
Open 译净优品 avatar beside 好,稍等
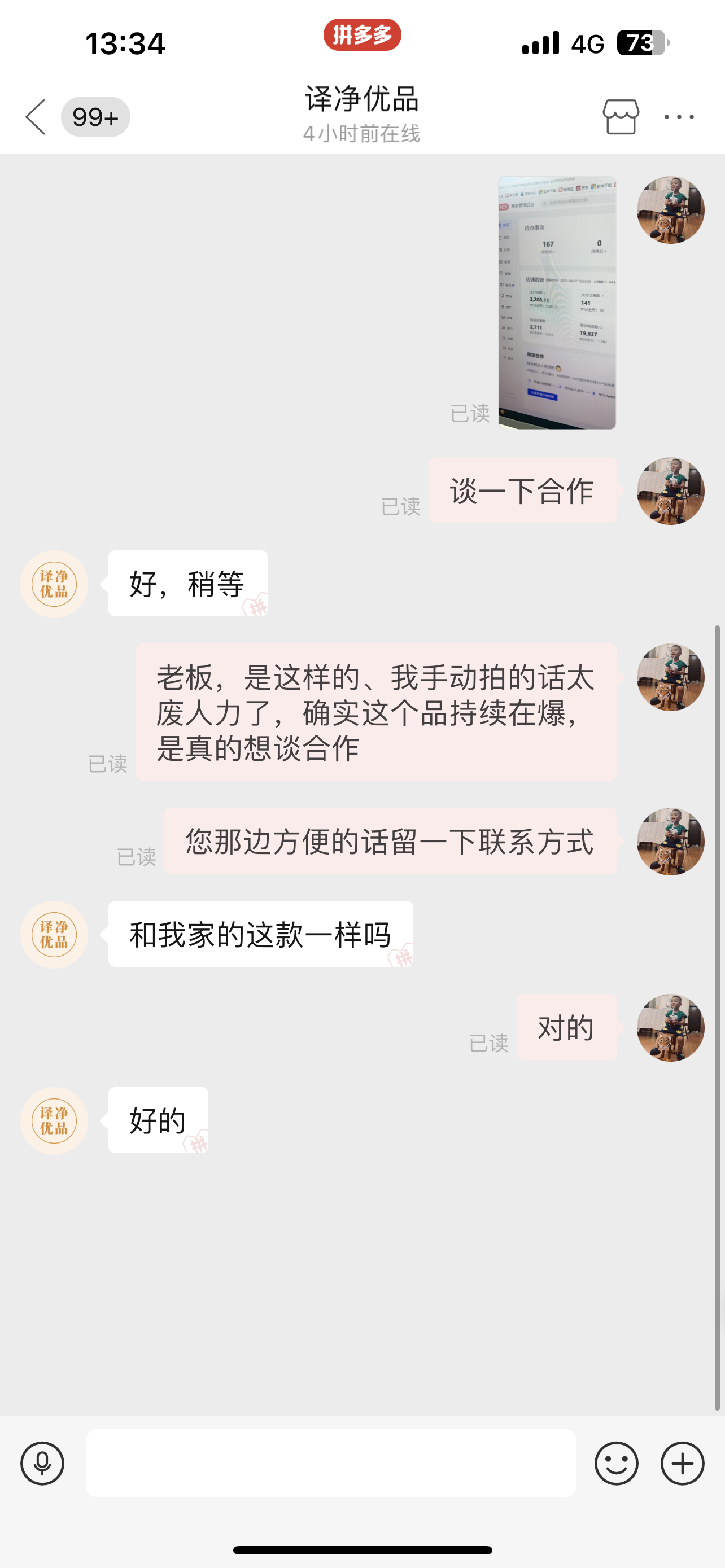pos(54,584)
